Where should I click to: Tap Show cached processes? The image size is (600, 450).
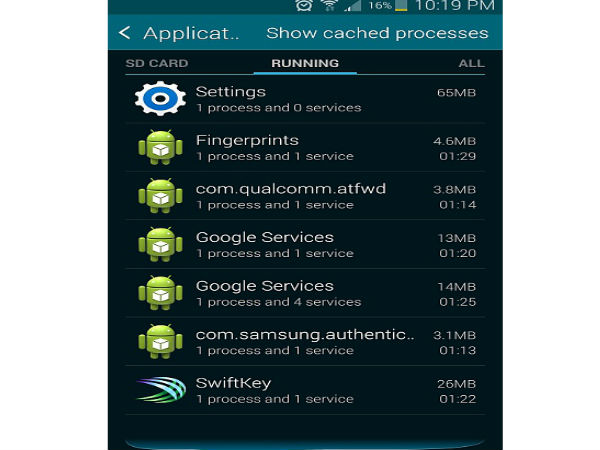click(377, 33)
